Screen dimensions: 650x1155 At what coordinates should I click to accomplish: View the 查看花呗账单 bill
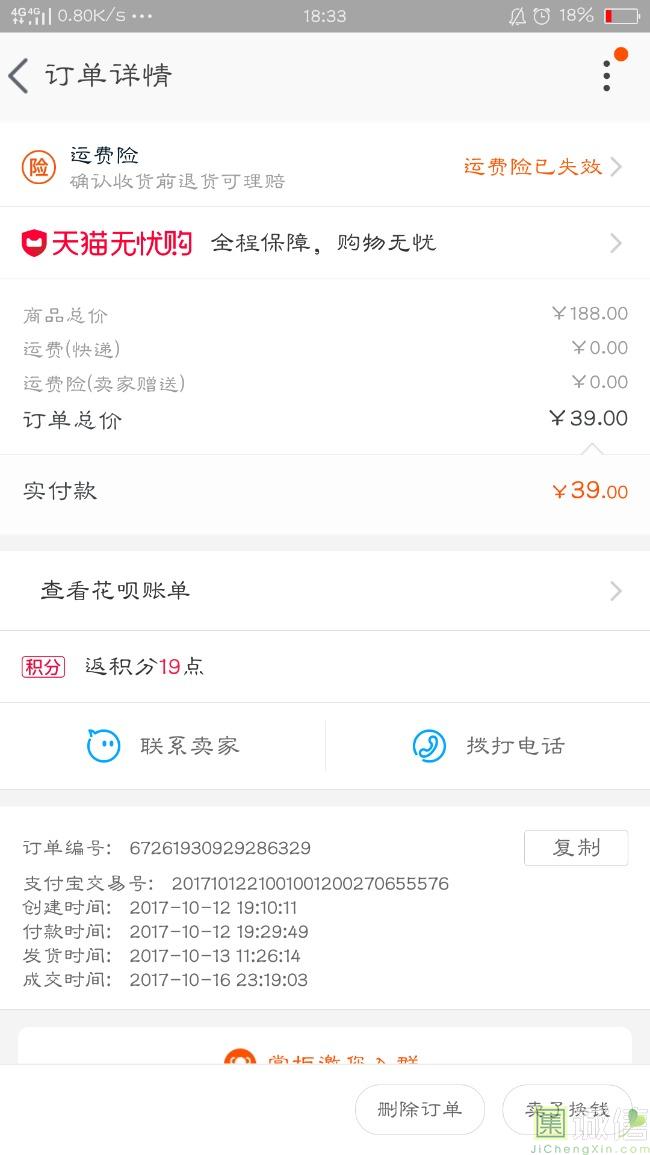[325, 591]
